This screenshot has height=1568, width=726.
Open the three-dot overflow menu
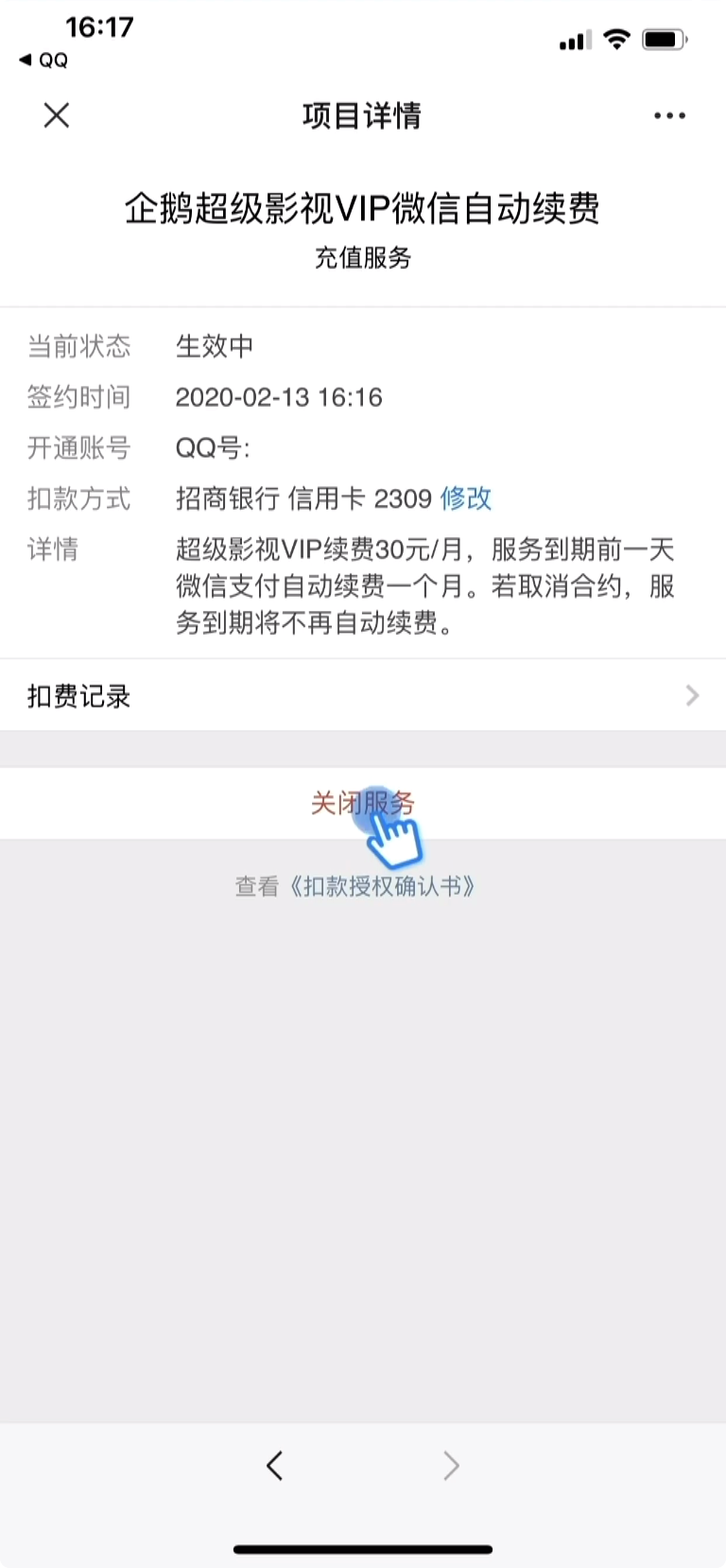coord(669,115)
